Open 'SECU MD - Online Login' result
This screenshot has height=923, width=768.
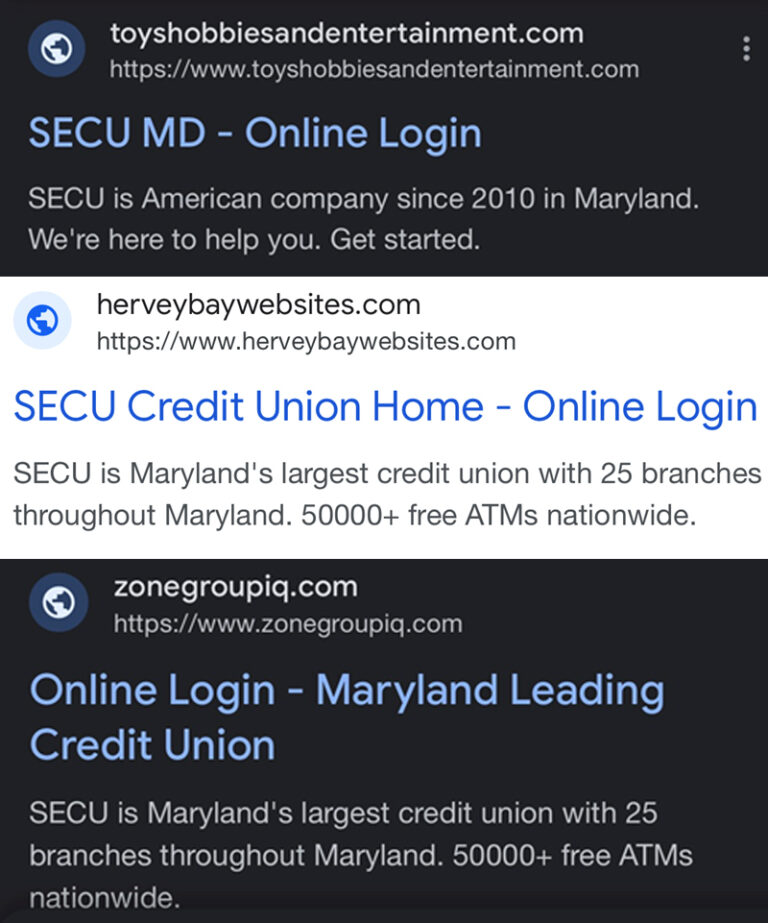(253, 132)
